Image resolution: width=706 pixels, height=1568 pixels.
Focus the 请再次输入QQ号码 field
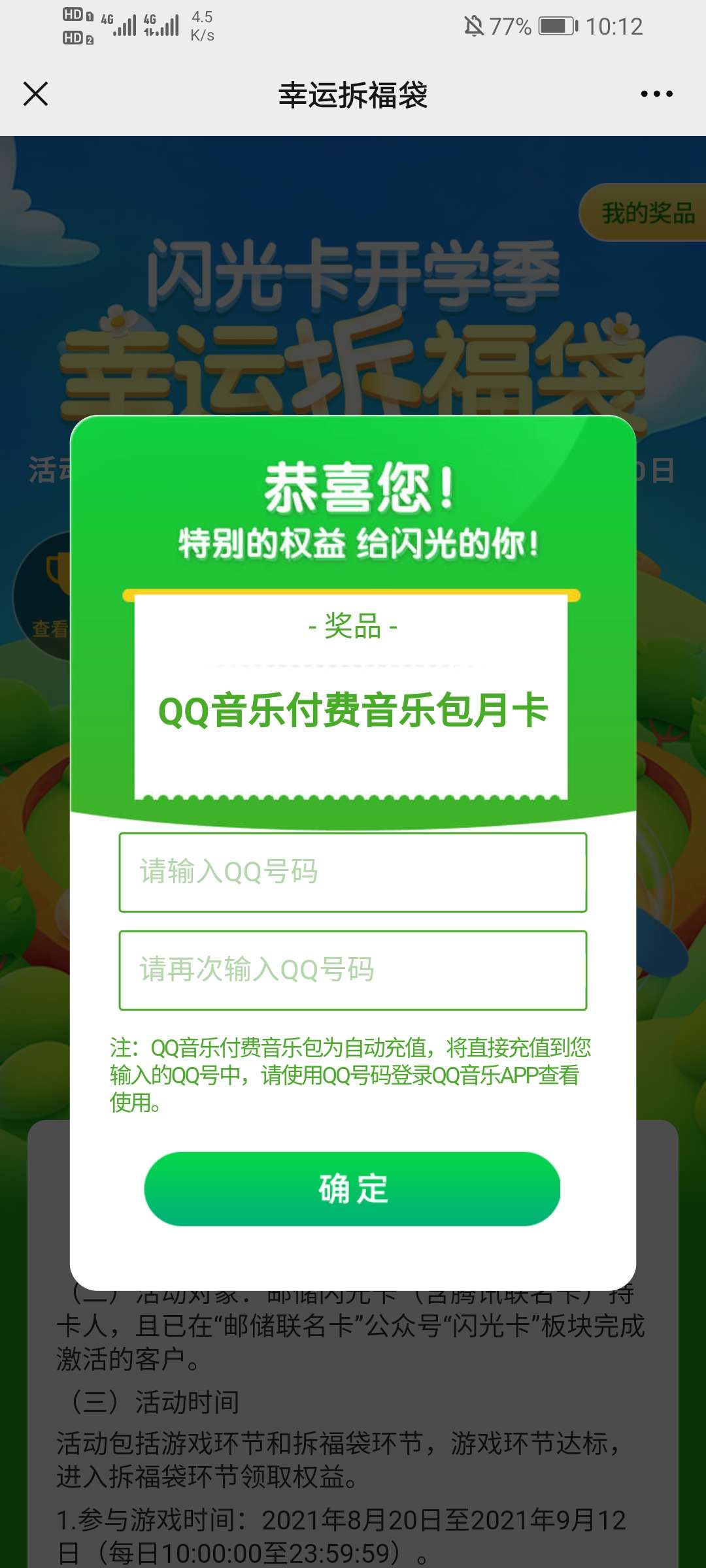352,970
